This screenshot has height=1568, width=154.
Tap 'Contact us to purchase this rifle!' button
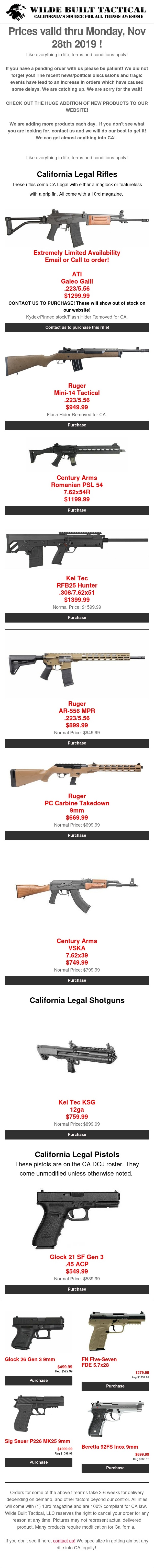77,328
